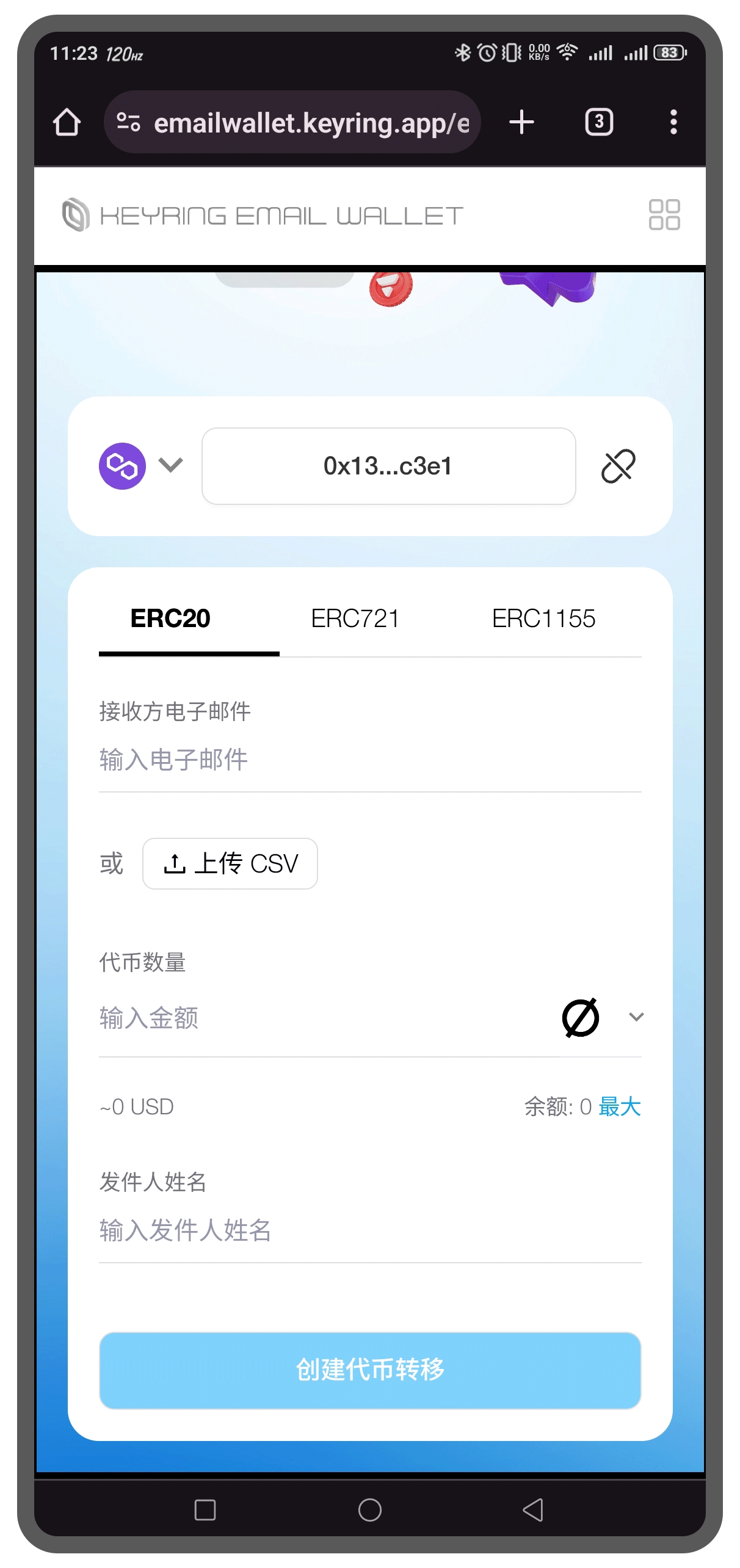Open a new browser tab
The height and width of the screenshot is (1568, 740).
click(521, 122)
